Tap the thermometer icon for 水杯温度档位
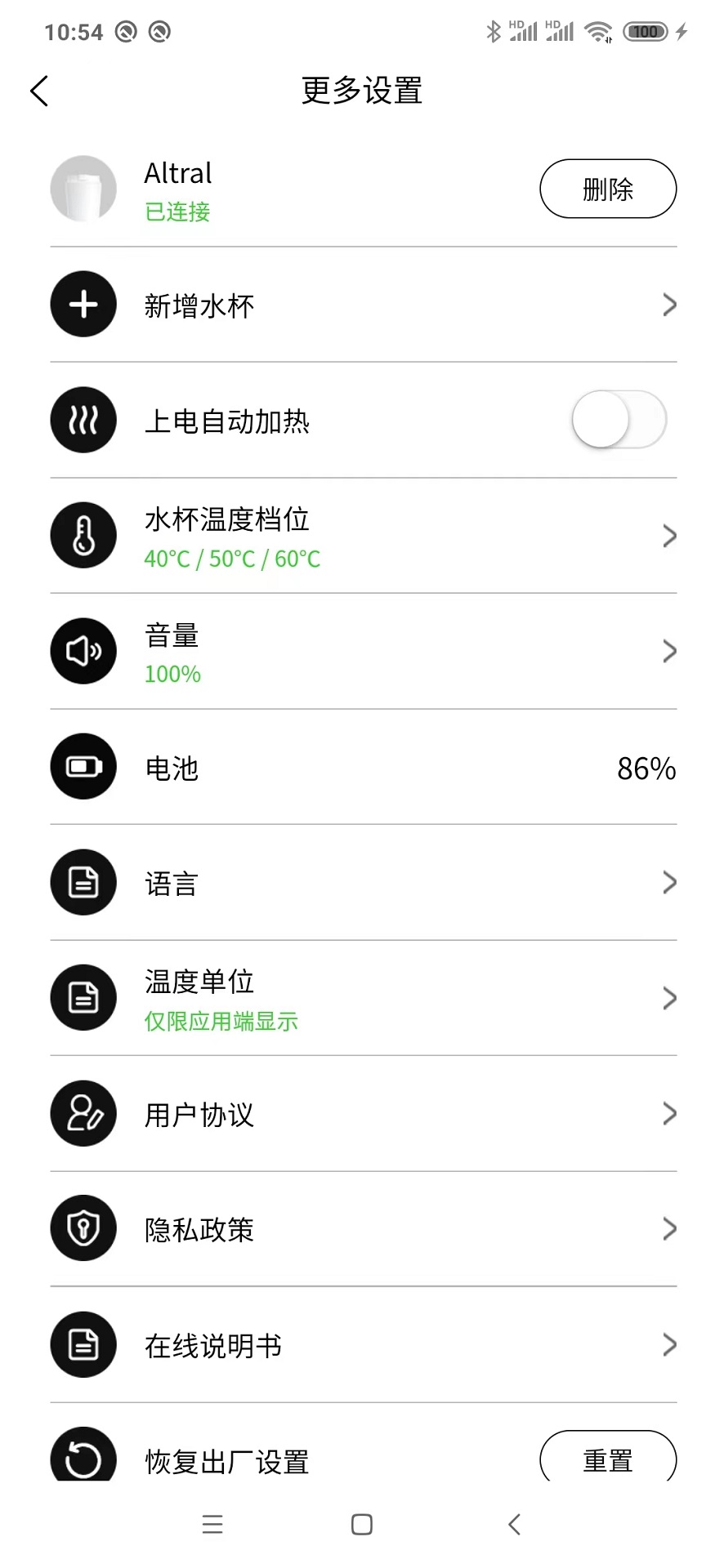724x1568 pixels. (x=83, y=535)
